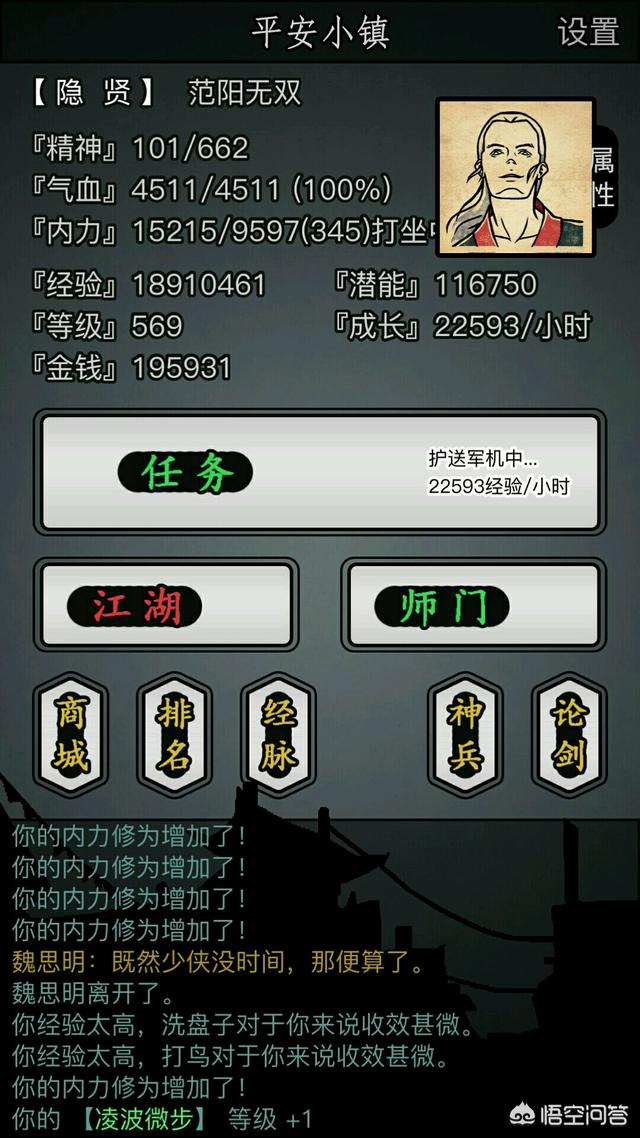The height and width of the screenshot is (1138, 640).
Task: Open the 任务 task panel
Action: point(320,472)
